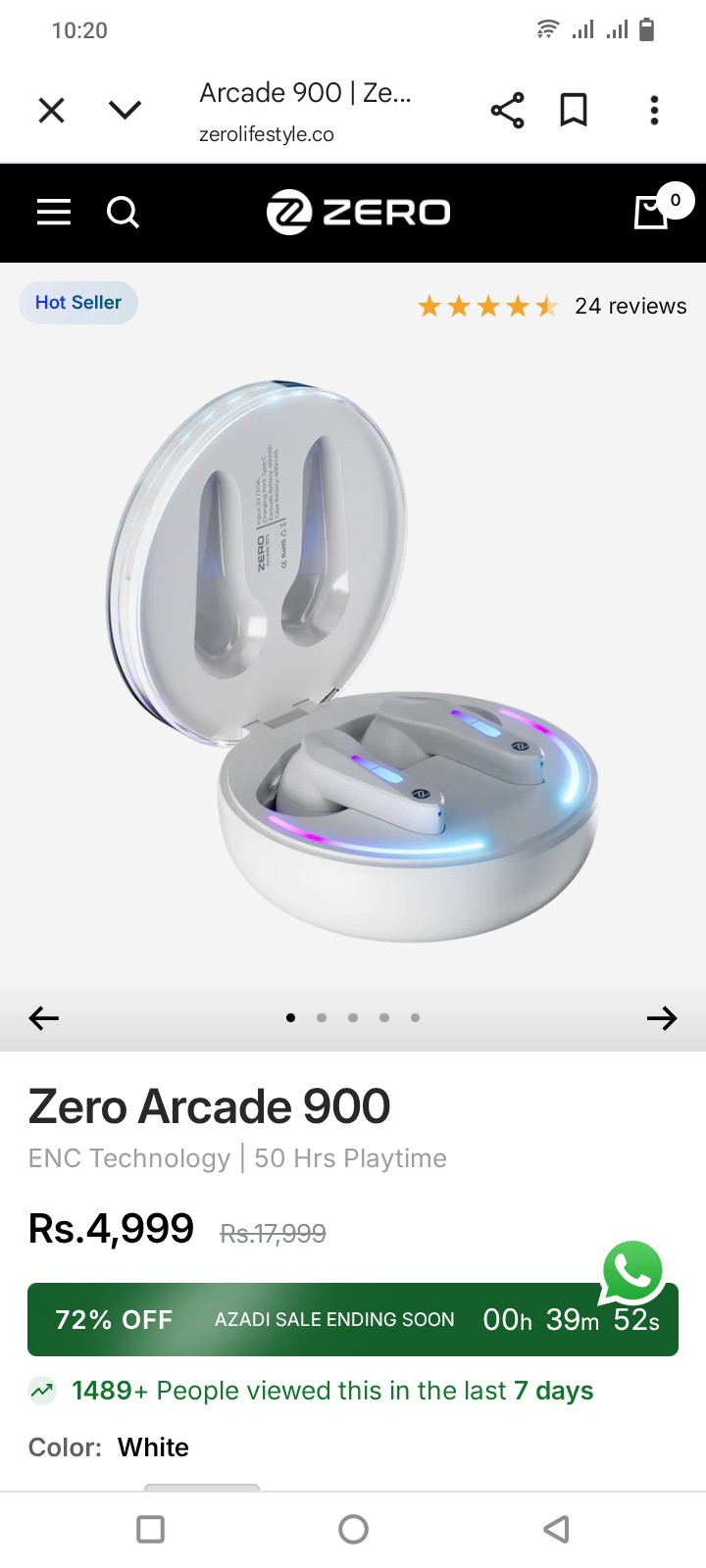Go to the phone home screen
Screen dimensions: 706x1568
(x=353, y=1529)
